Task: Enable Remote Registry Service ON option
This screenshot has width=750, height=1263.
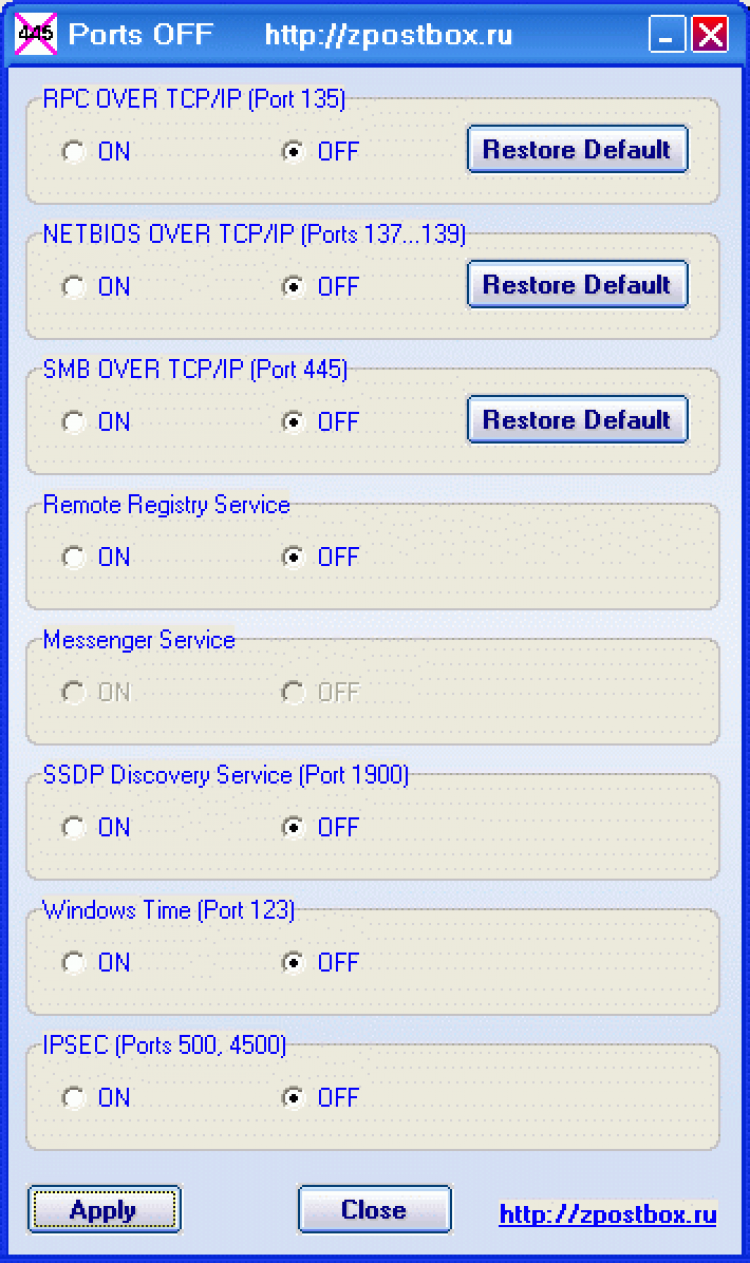Action: (73, 557)
